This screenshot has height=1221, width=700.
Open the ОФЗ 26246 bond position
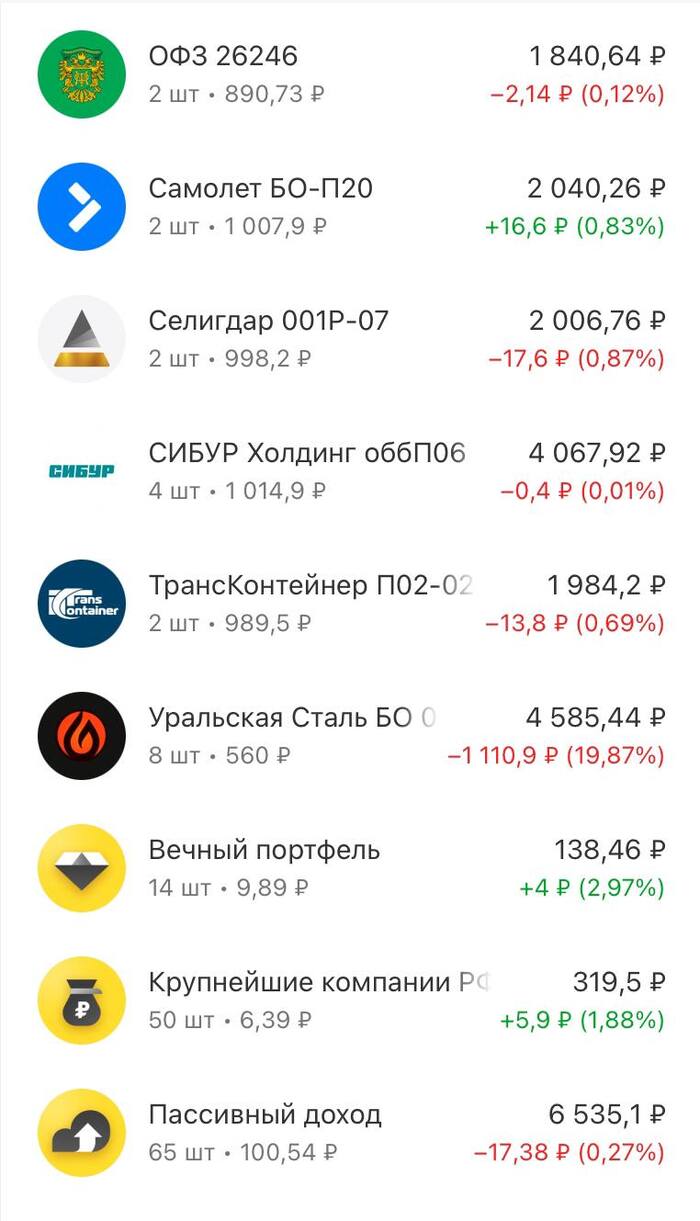click(x=350, y=74)
